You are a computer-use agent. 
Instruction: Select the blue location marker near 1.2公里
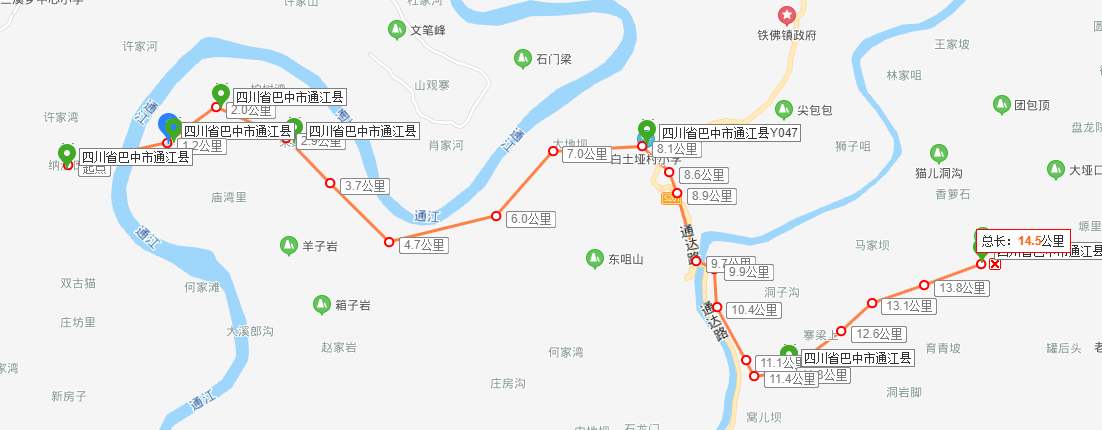(166, 122)
